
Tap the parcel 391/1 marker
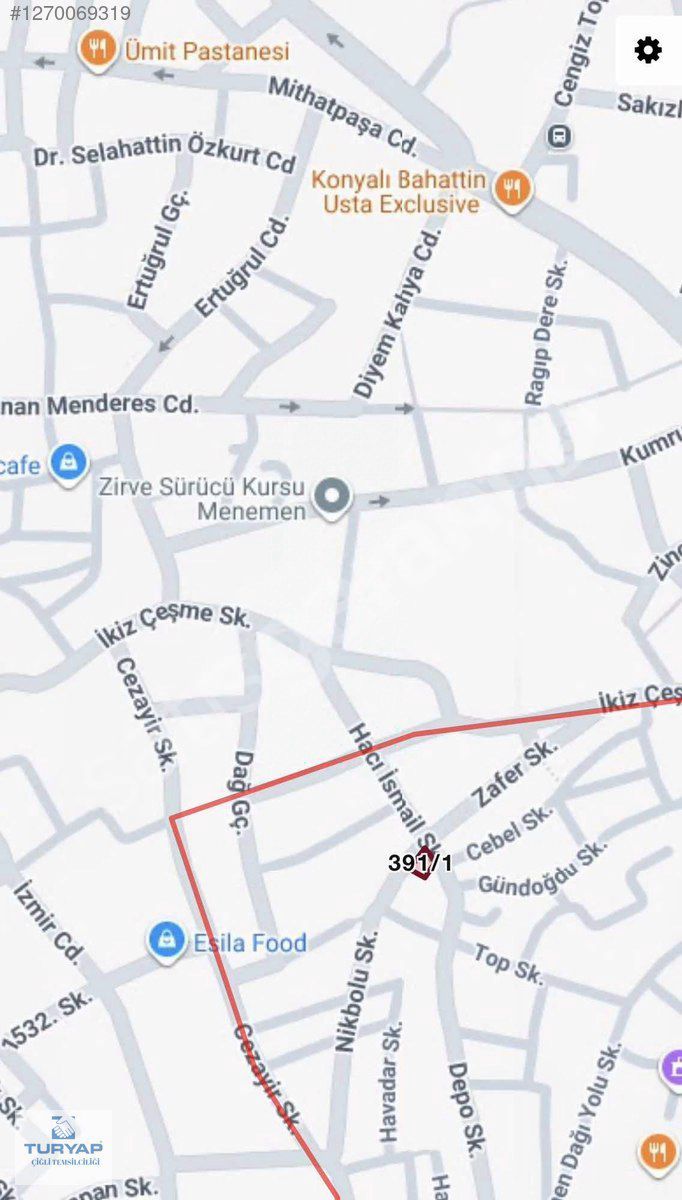click(x=422, y=863)
